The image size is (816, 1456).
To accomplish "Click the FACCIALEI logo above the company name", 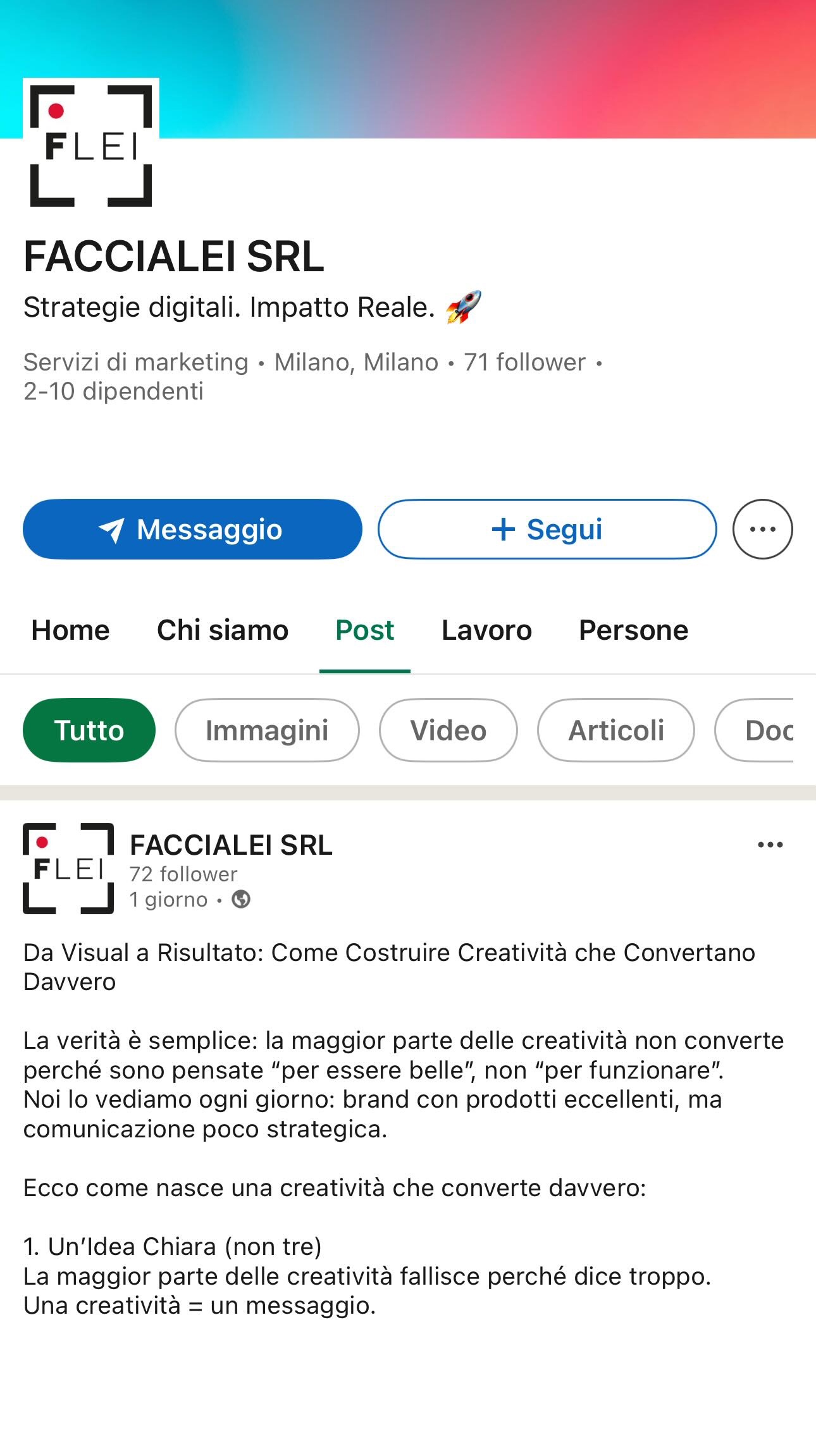I will click(90, 144).
